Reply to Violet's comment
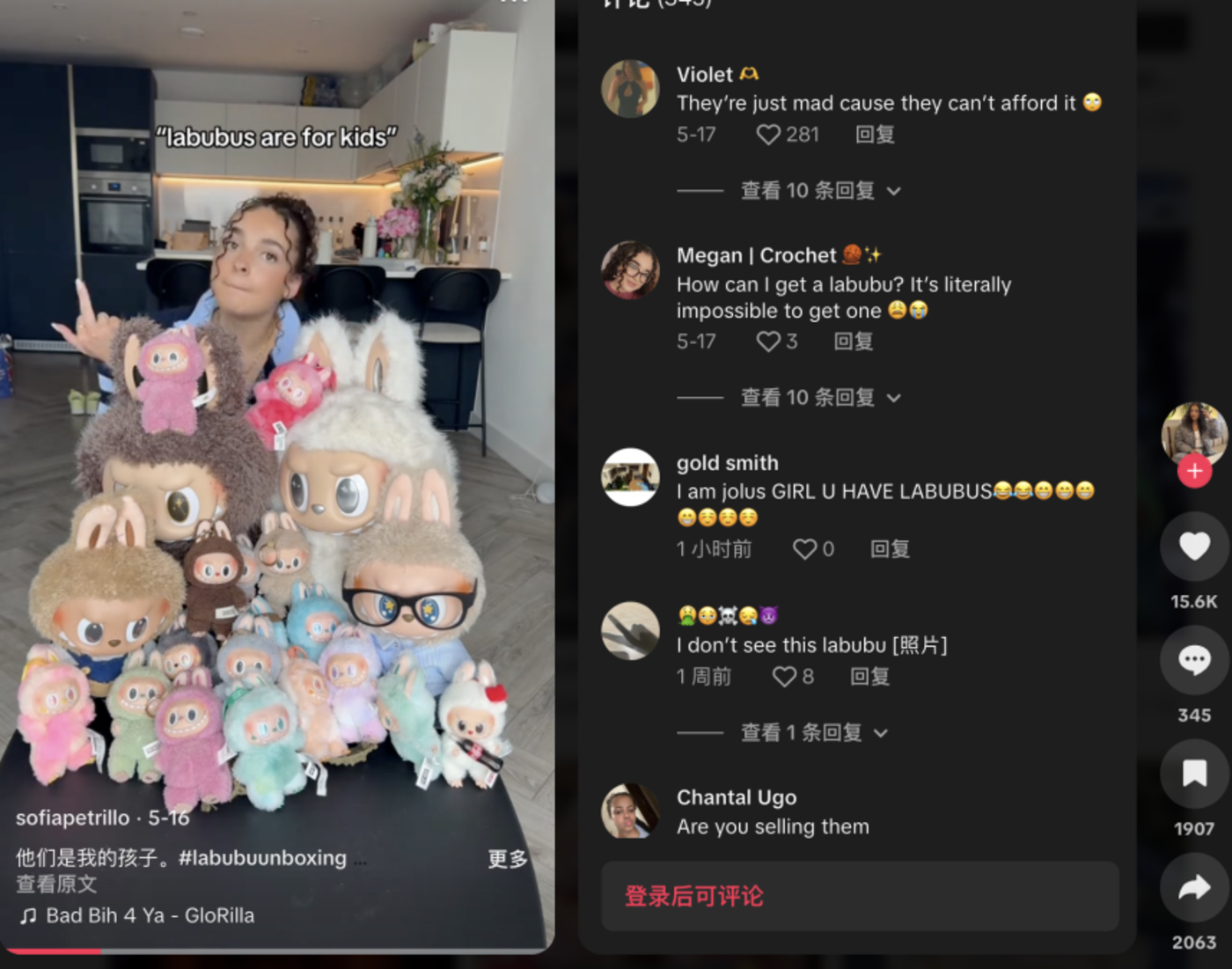1232x969 pixels. tap(875, 135)
